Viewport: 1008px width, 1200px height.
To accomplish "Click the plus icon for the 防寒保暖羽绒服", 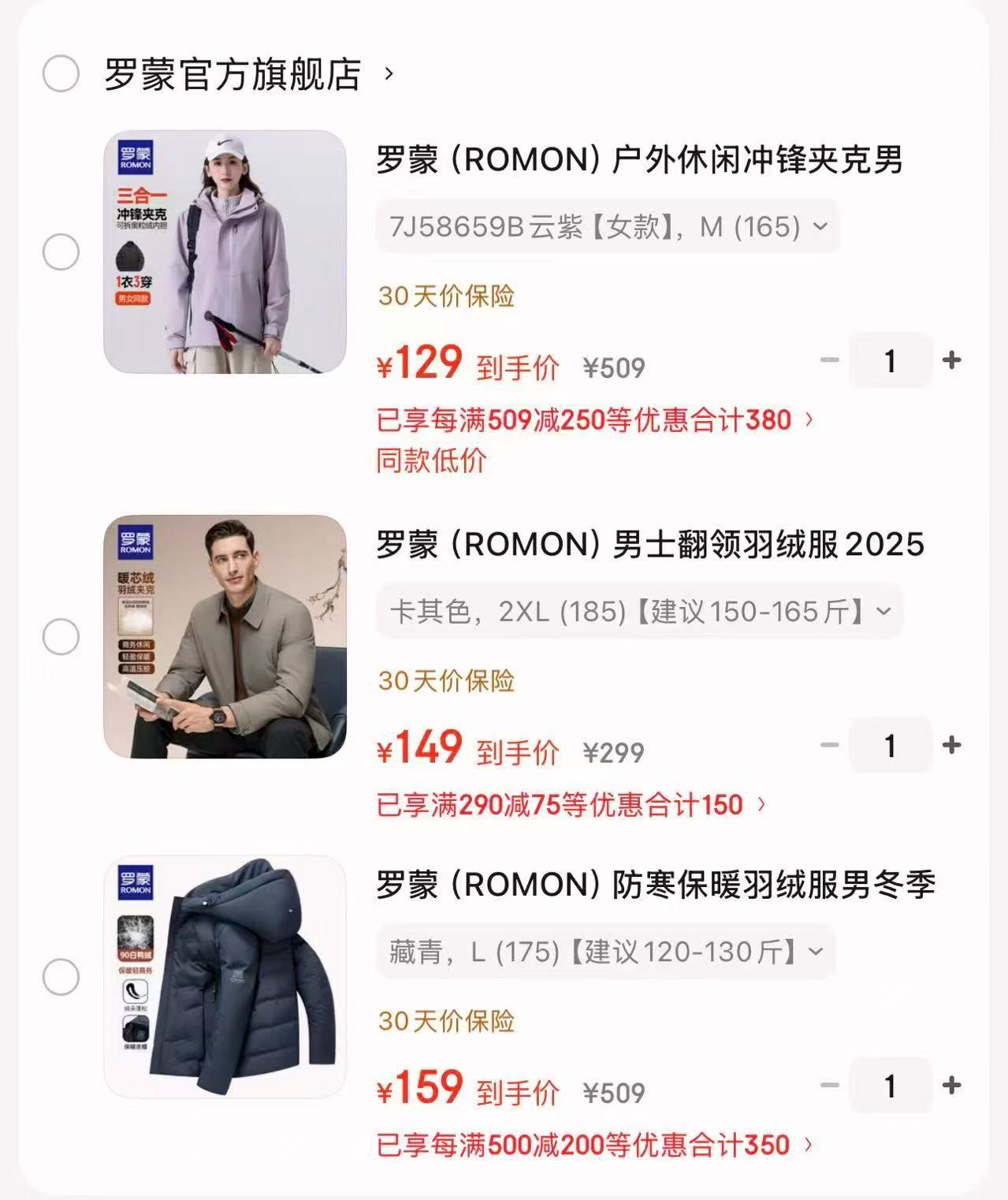I will 952,1086.
